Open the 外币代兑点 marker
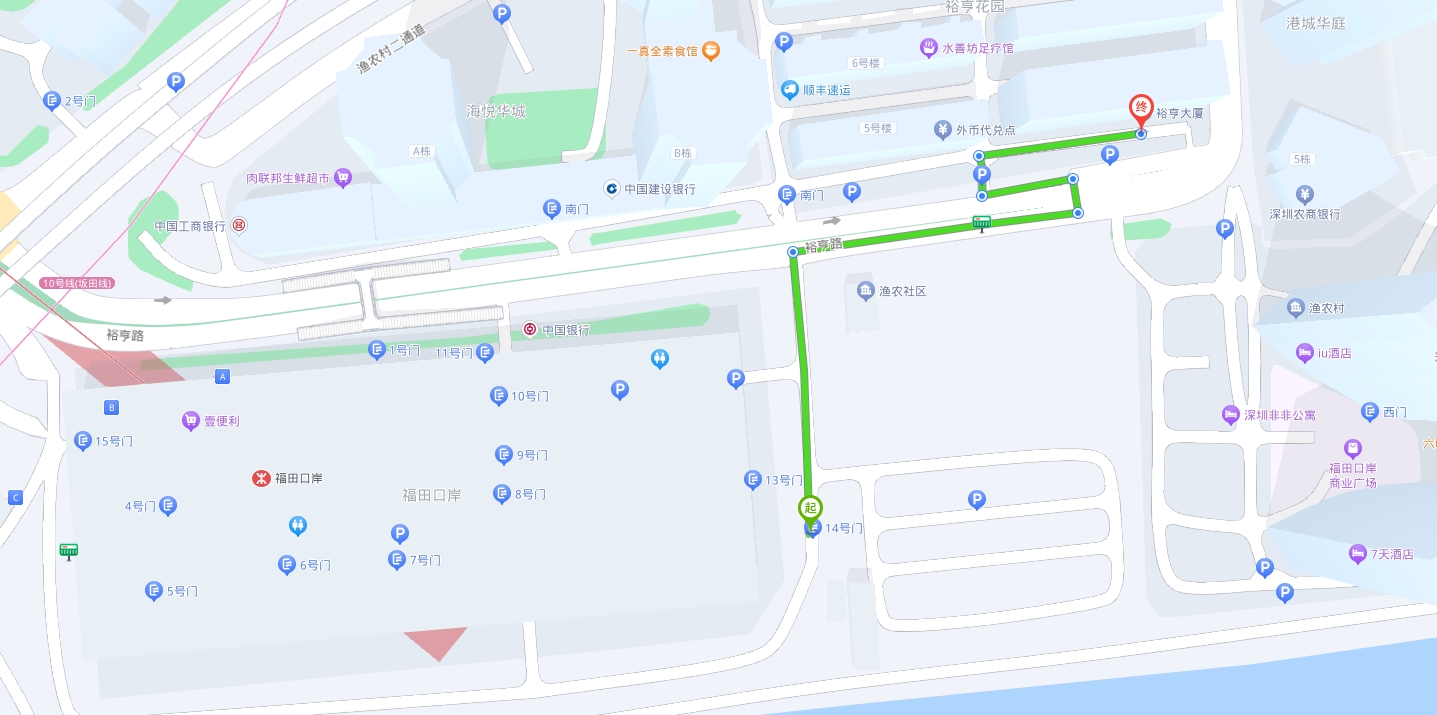The image size is (1437, 715). (942, 129)
